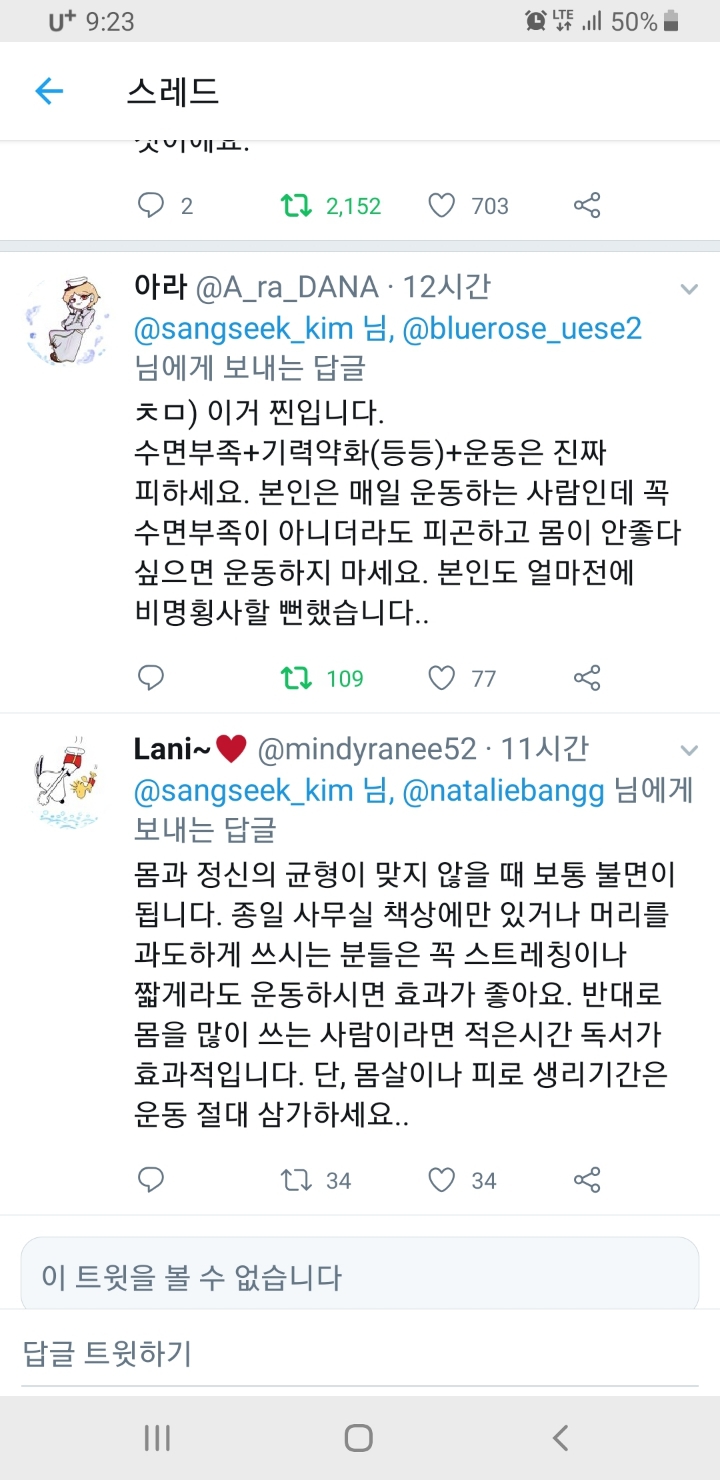Retweet Lani~'s reply about 불면
This screenshot has height=1480, width=720.
pyautogui.click(x=296, y=1180)
